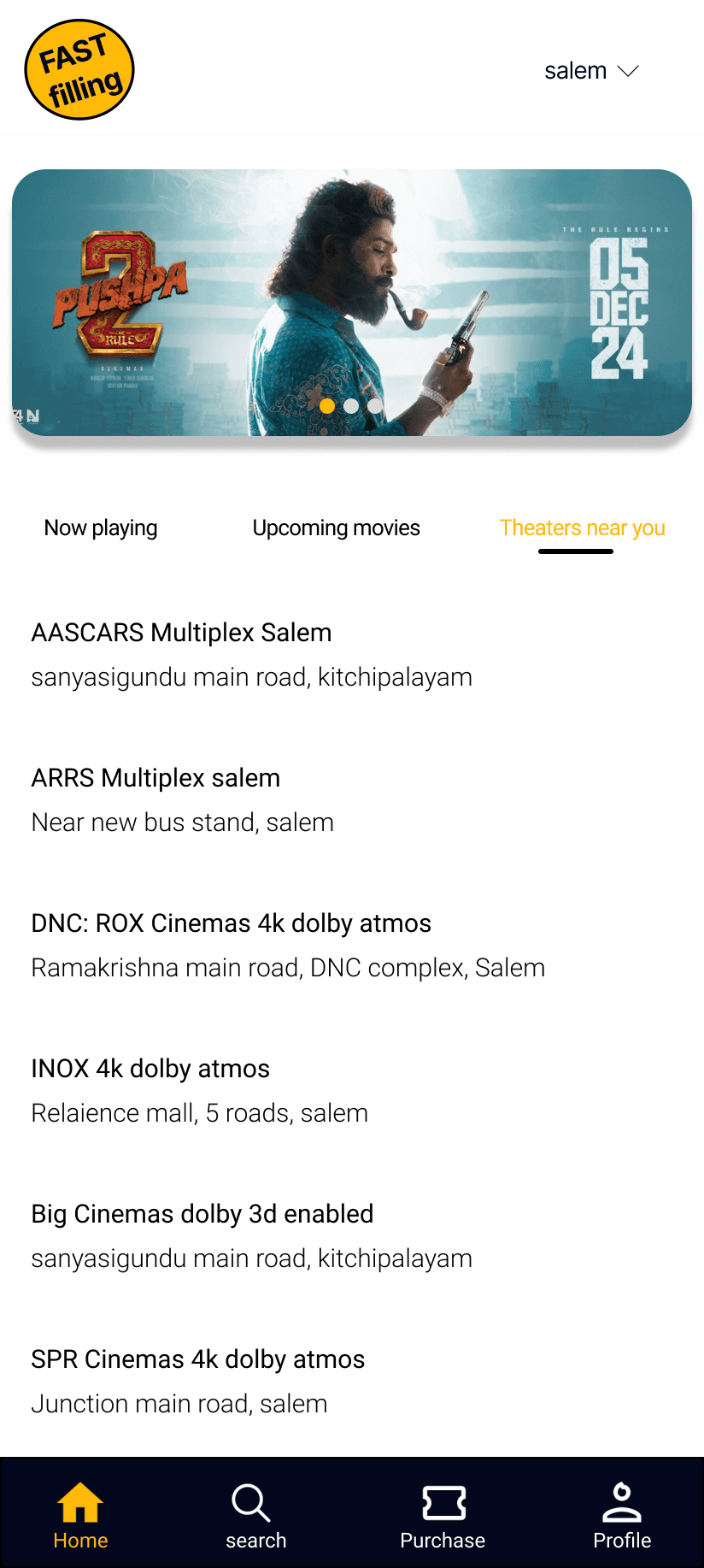View Big Cinemas dolby 3d enabled
This screenshot has height=1568, width=704.
(251, 1235)
